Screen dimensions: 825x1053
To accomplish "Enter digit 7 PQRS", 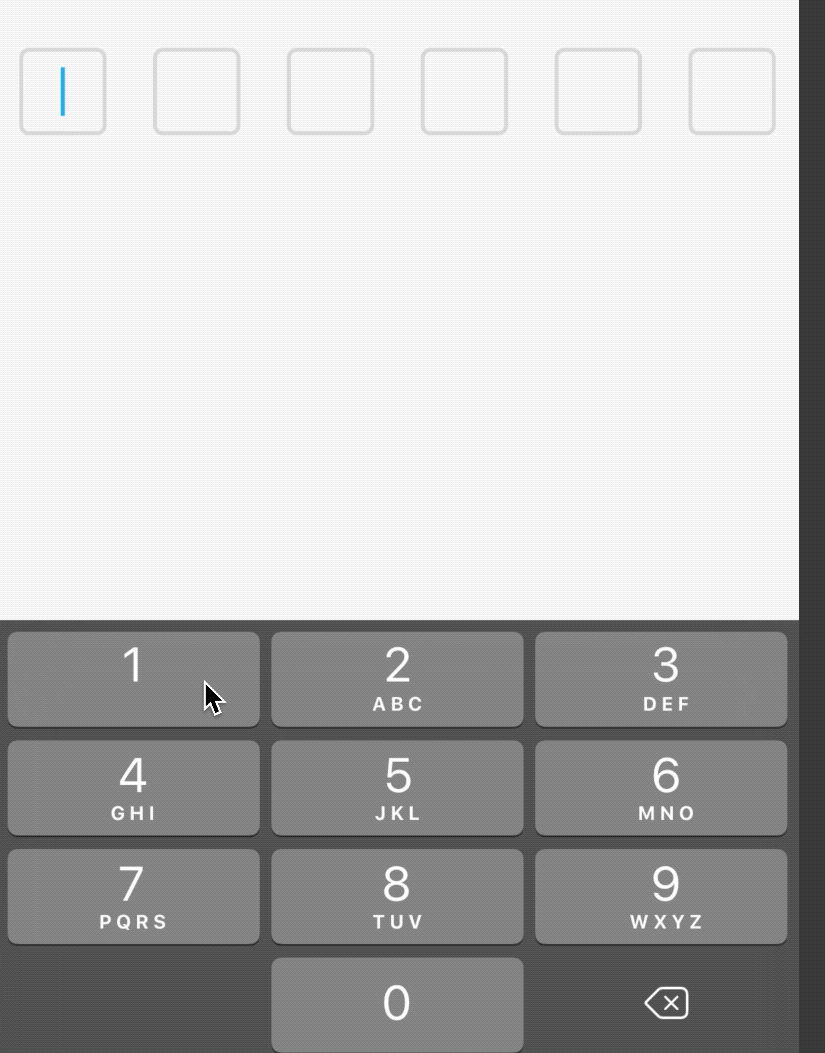I will (133, 896).
